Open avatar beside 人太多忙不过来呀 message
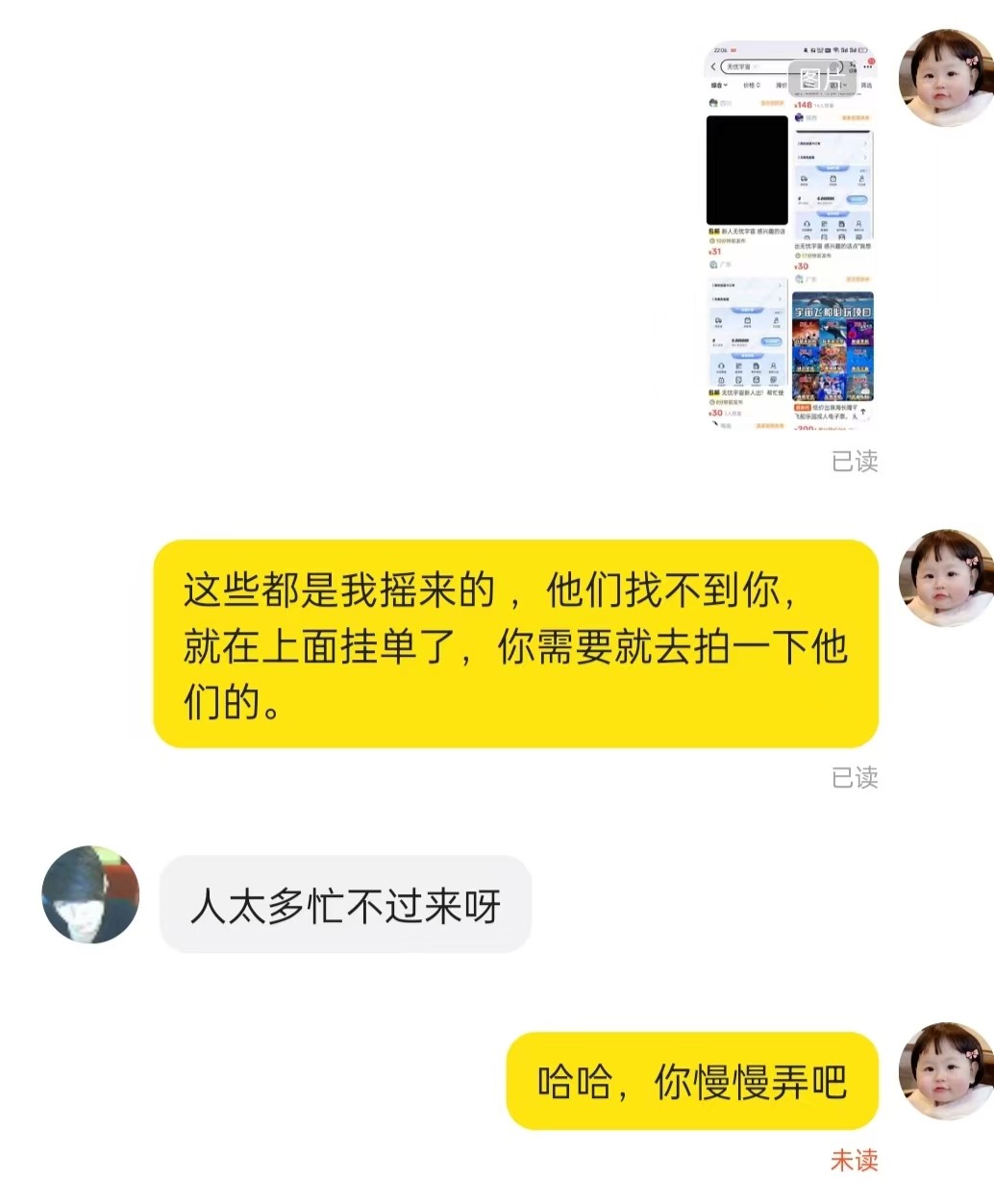The width and height of the screenshot is (994, 1204). click(x=91, y=894)
